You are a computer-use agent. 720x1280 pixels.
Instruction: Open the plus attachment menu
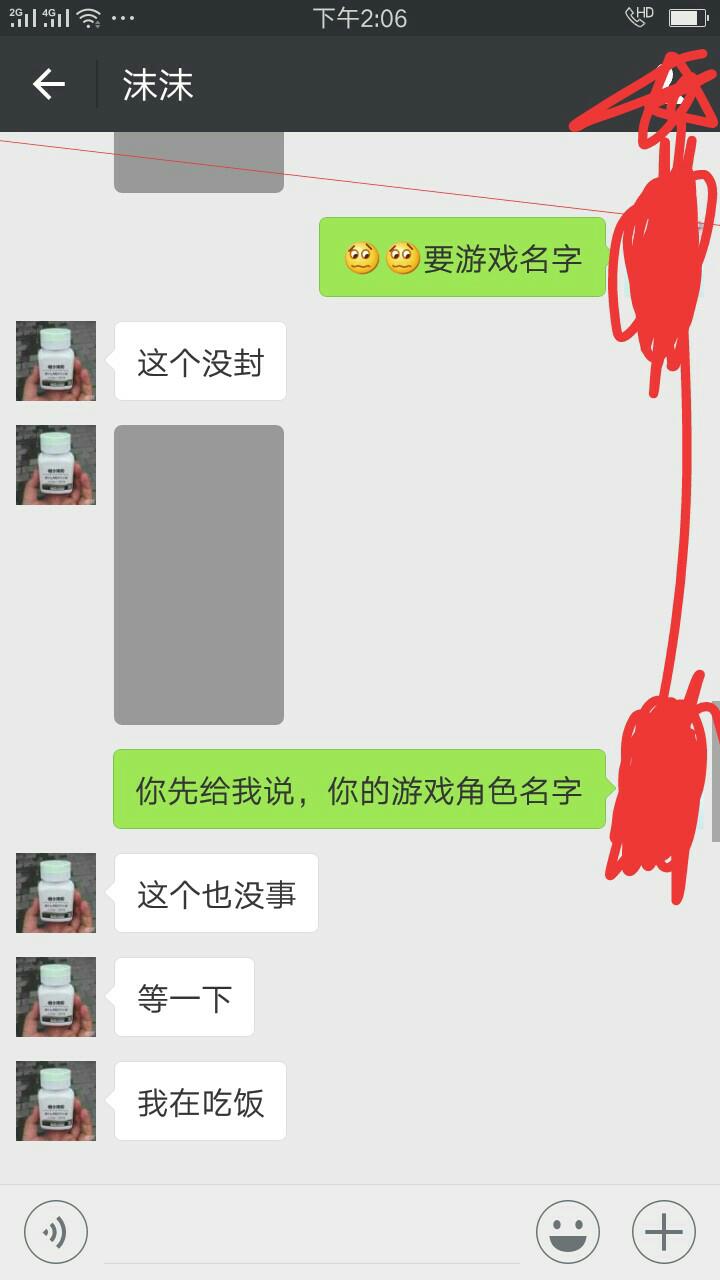tap(663, 1232)
